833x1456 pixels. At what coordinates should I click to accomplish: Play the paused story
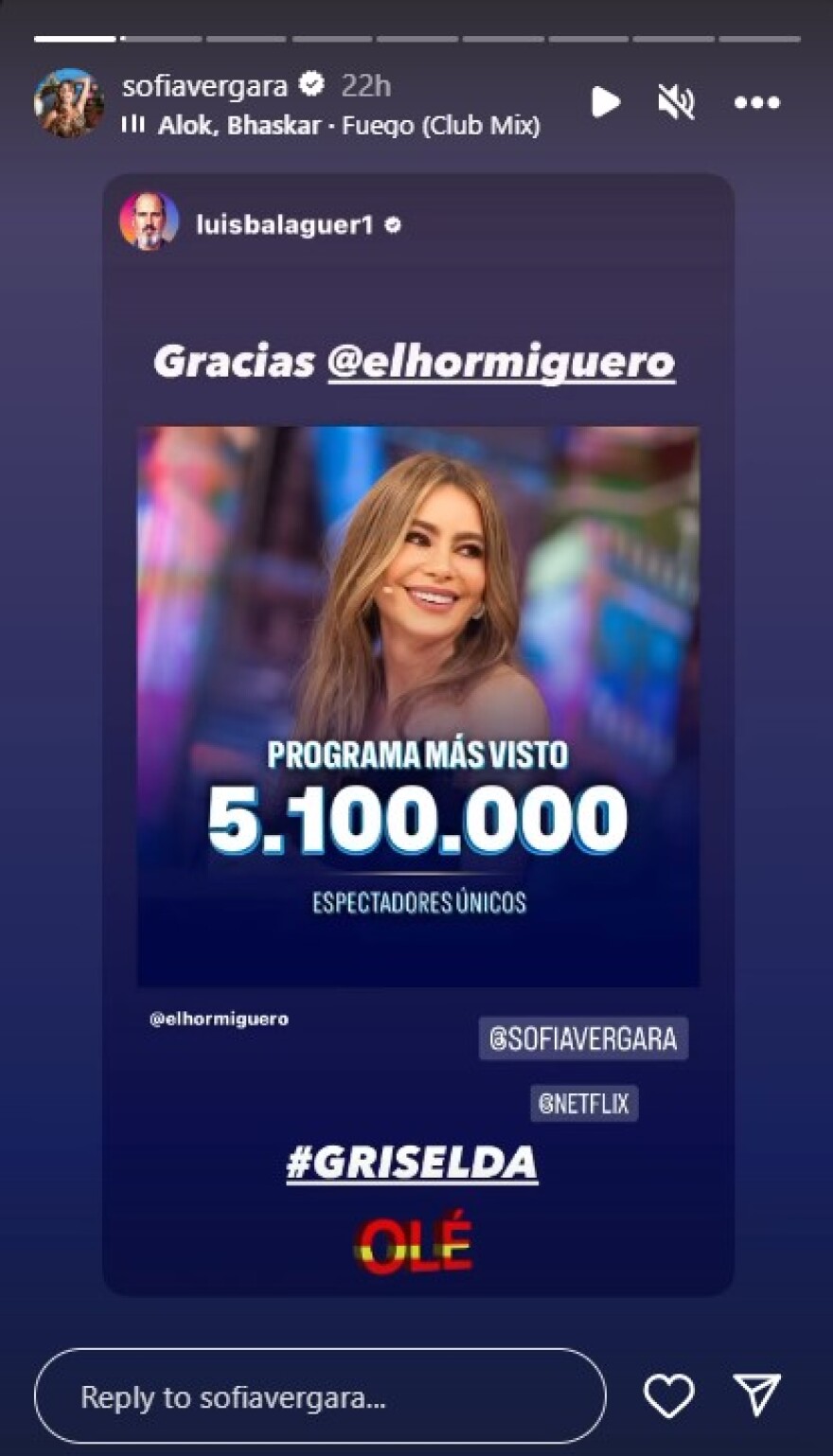click(x=605, y=102)
